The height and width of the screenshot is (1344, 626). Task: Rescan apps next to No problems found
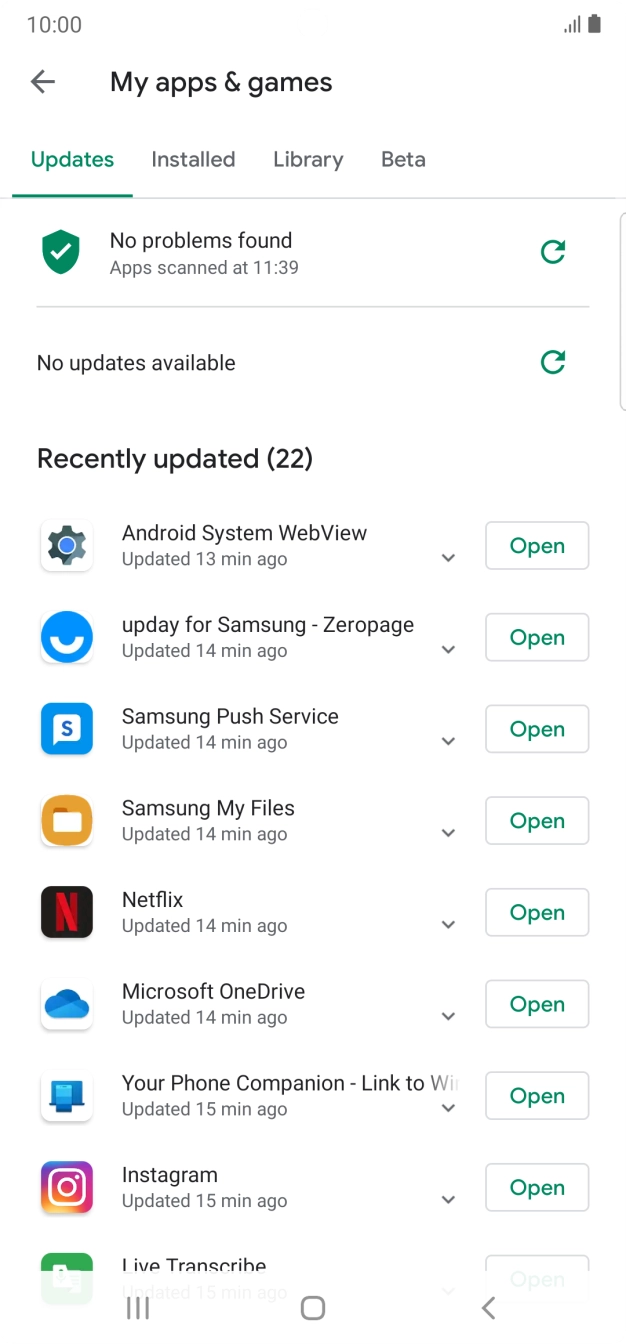553,252
